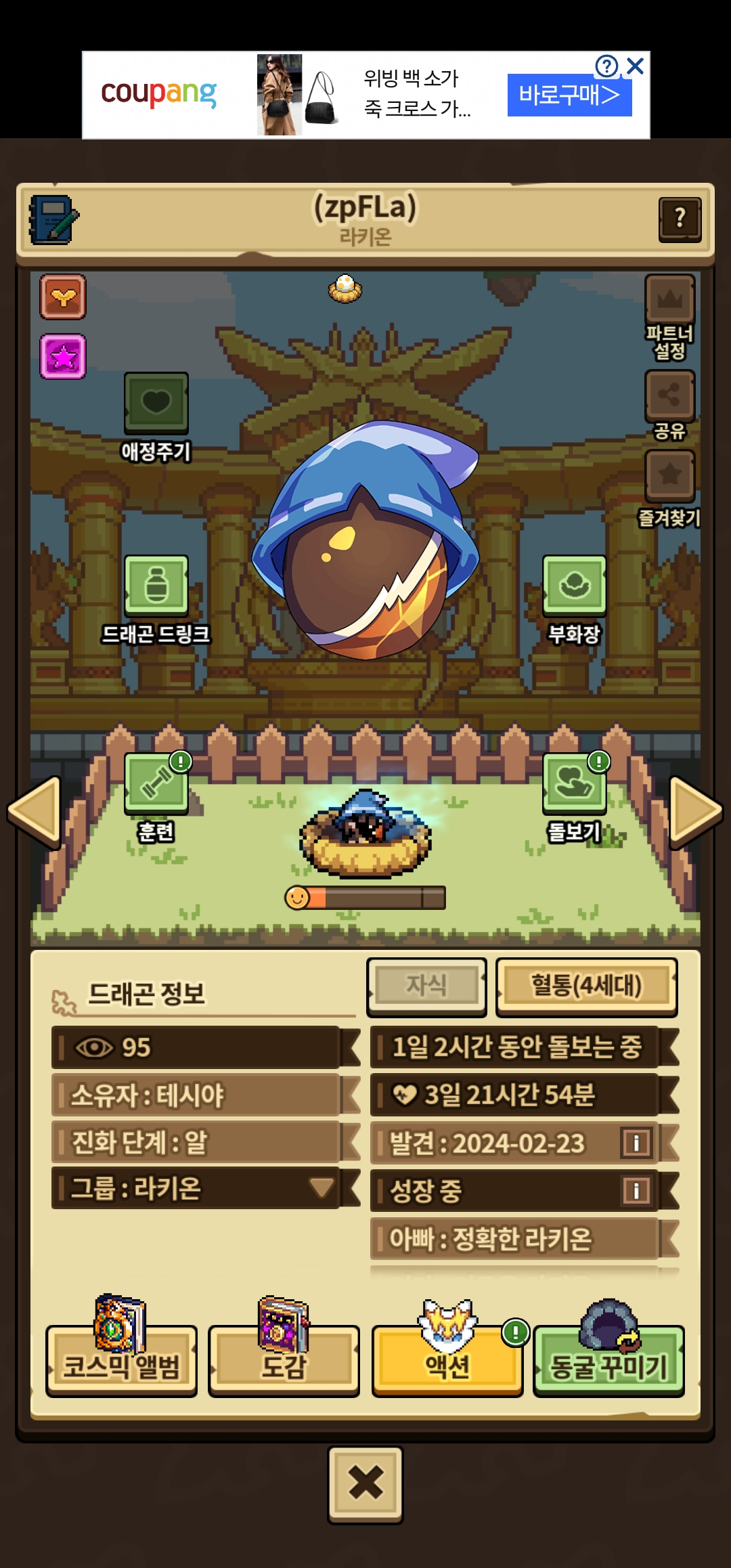Screen dimensions: 731x1568
Task: Open 파트너 설정
Action: (669, 299)
